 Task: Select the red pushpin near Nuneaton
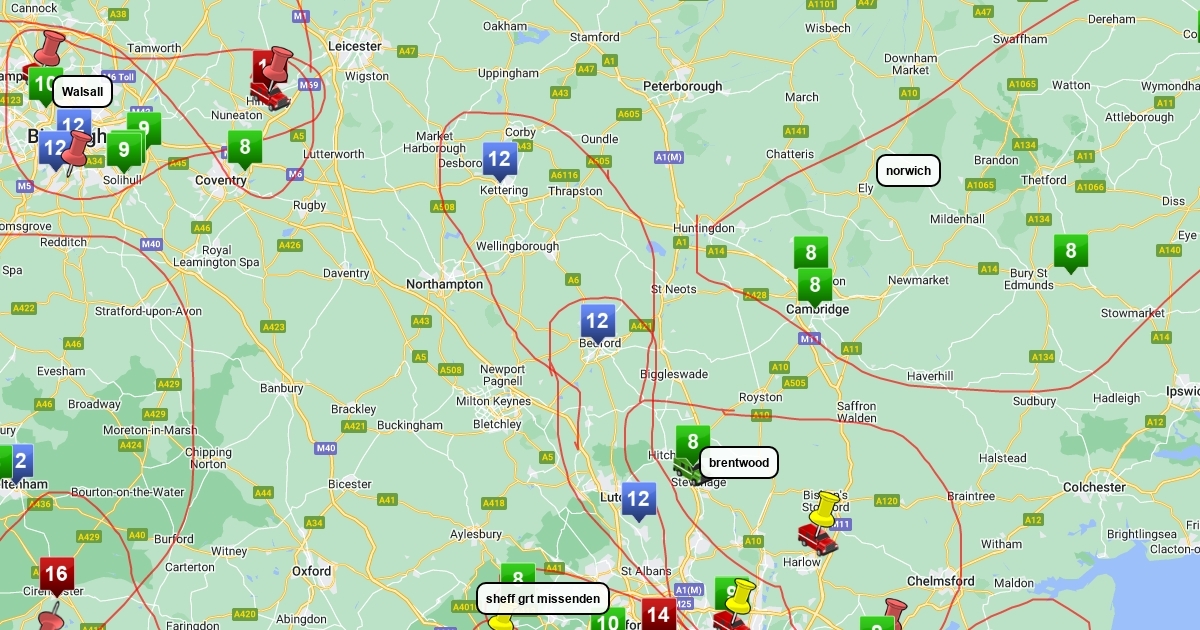[x=278, y=65]
